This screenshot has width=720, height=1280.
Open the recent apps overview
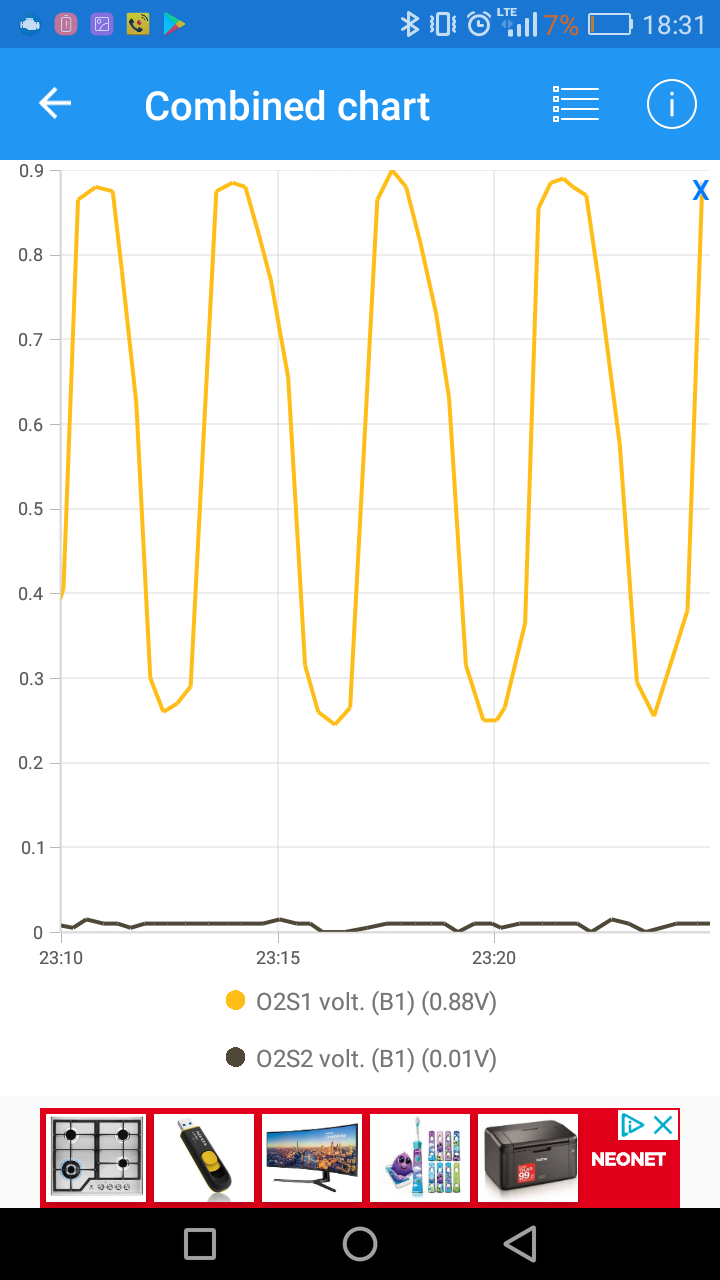click(x=200, y=1244)
